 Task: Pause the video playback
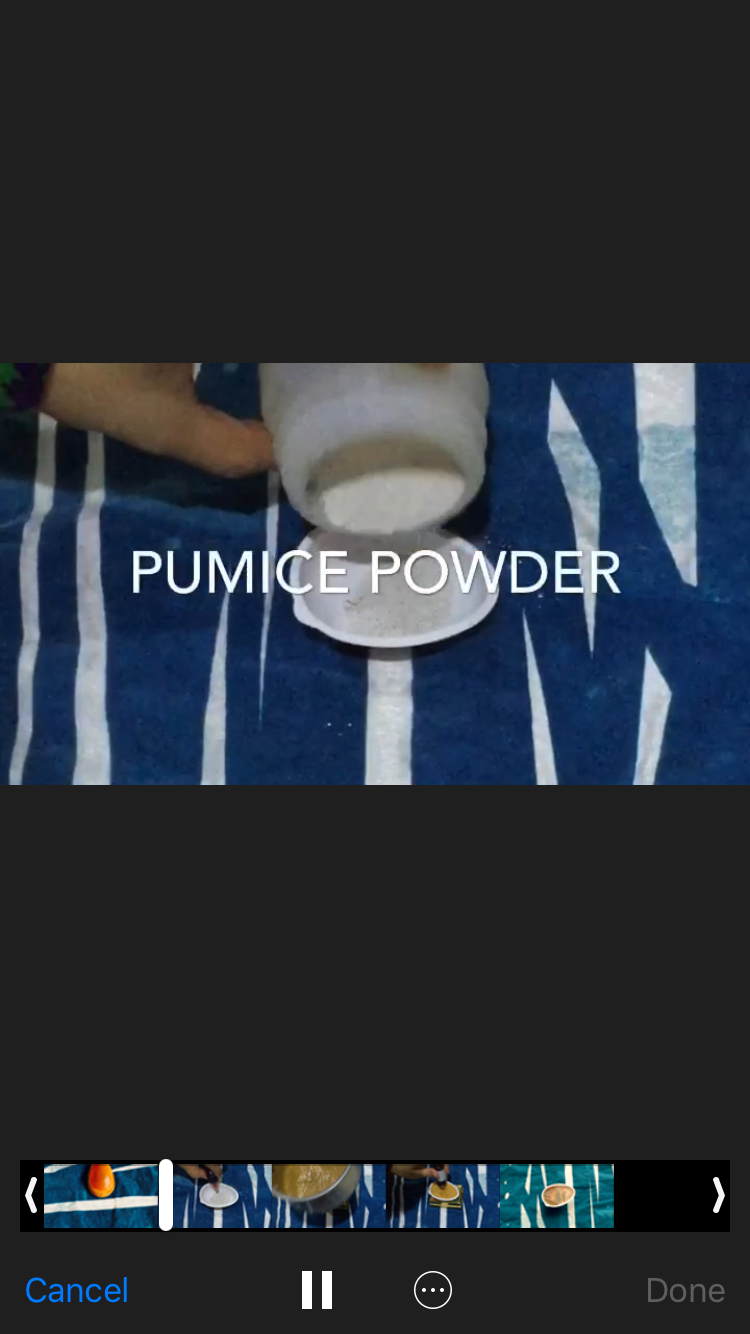317,1290
